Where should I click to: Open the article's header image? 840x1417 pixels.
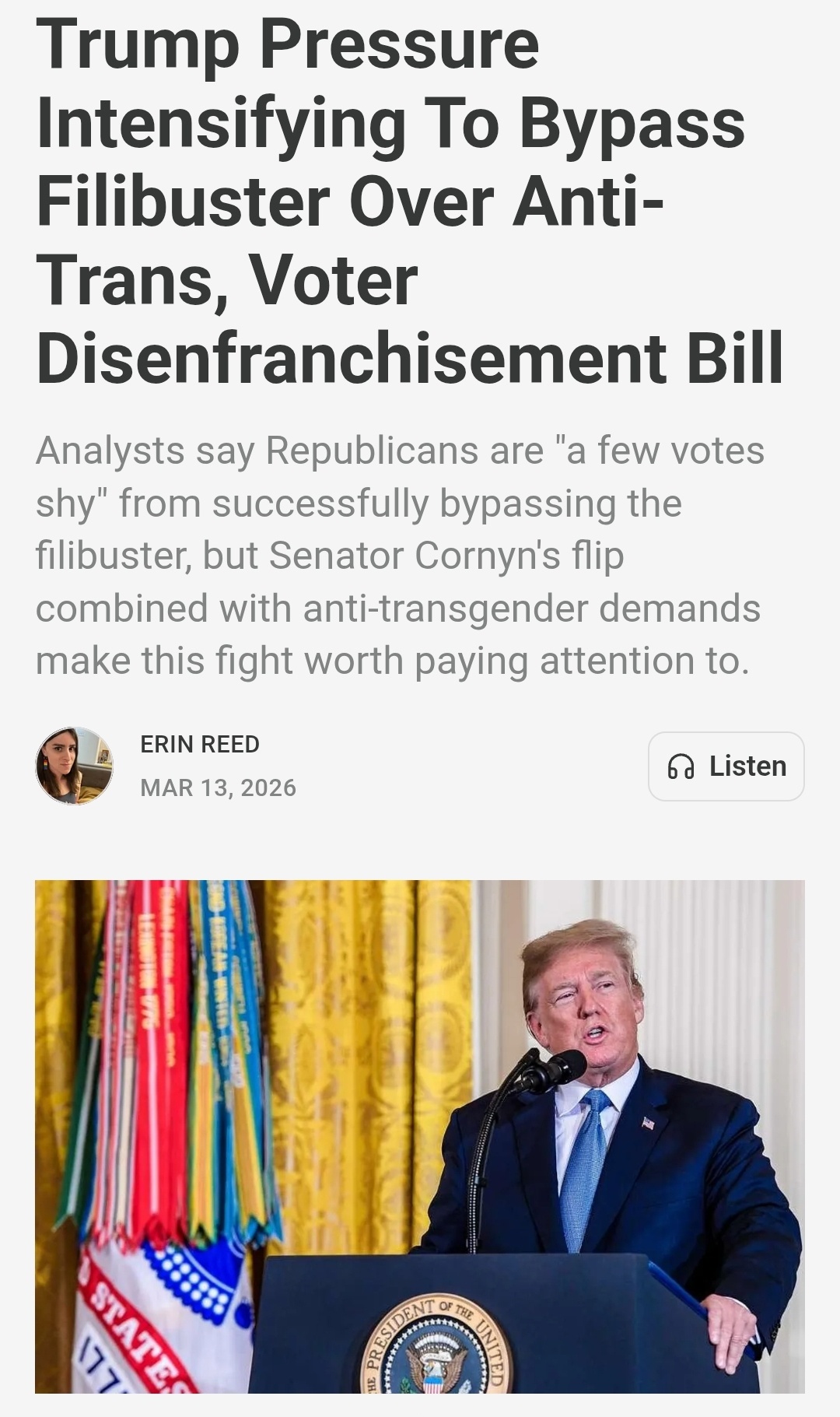click(x=420, y=1136)
